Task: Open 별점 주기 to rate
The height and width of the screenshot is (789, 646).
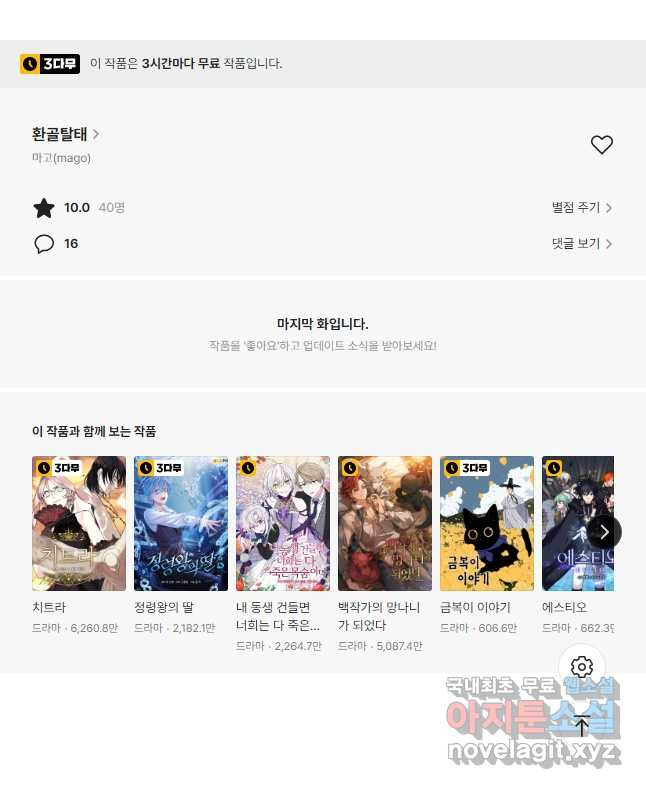Action: tap(581, 208)
